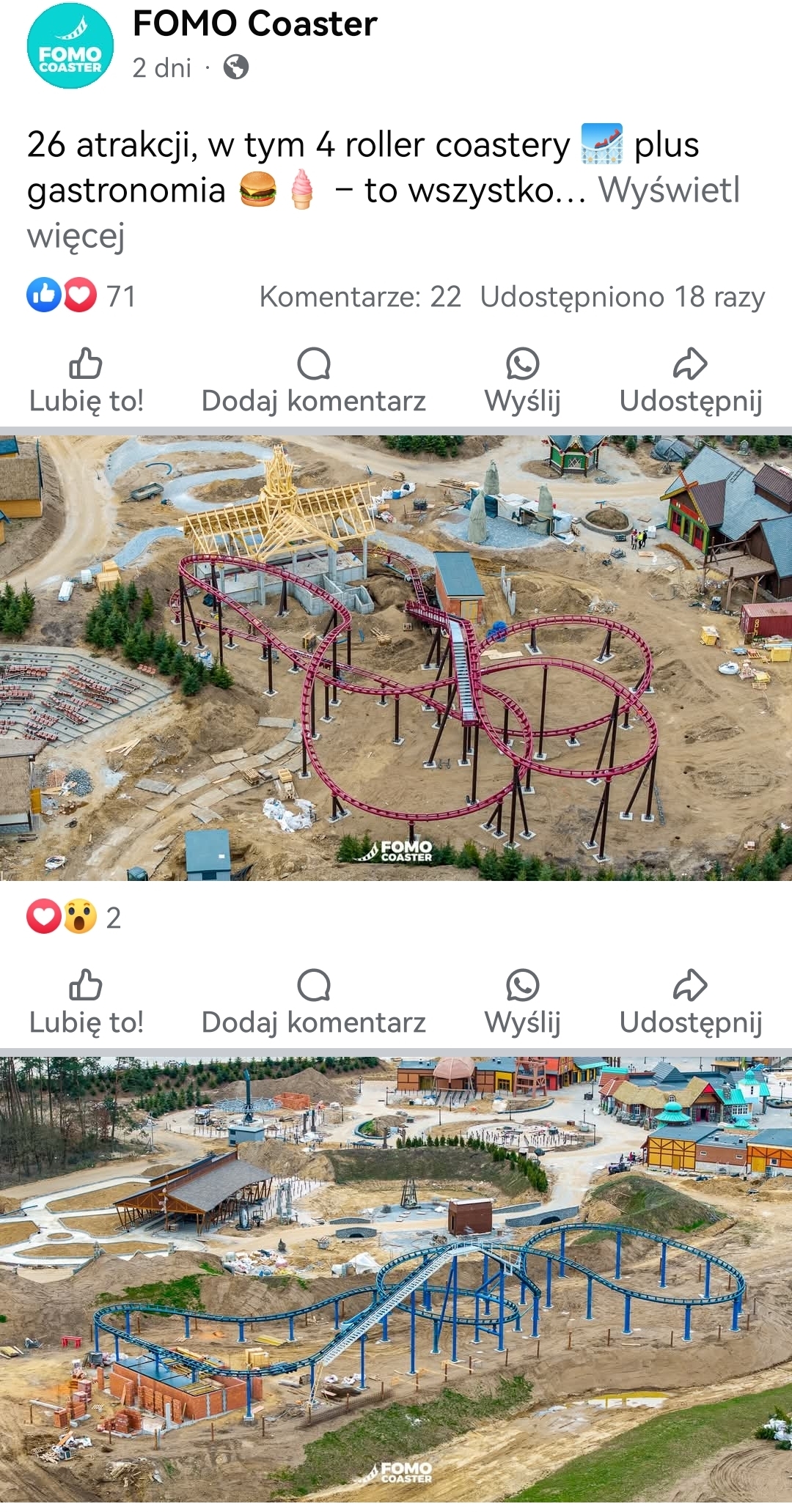This screenshot has height=1512, width=792.
Task: View who shared via Udostępniono 18 razy
Action: 622,297
